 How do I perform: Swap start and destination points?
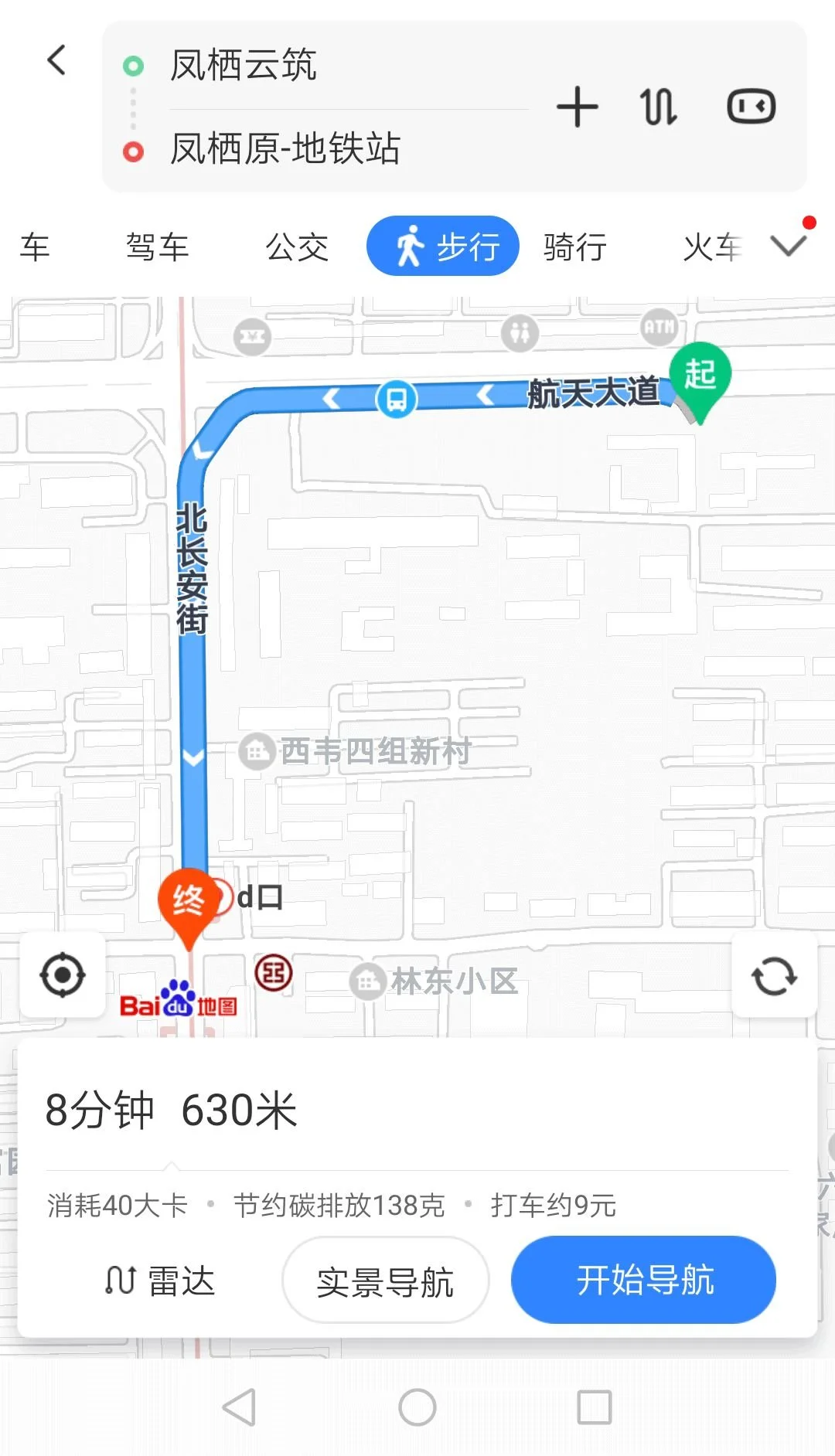(x=659, y=107)
